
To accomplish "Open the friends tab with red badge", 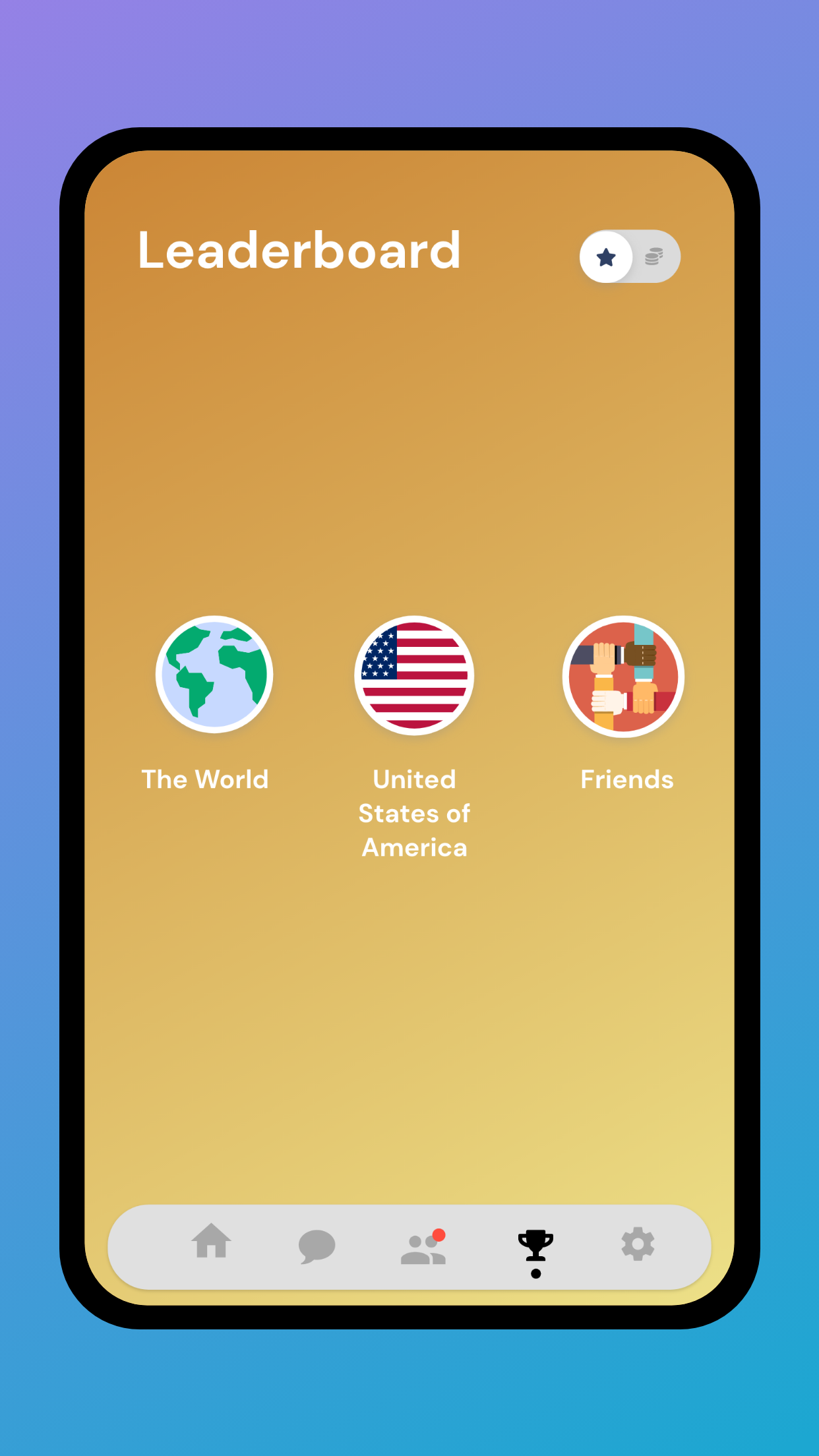I will 423,1247.
